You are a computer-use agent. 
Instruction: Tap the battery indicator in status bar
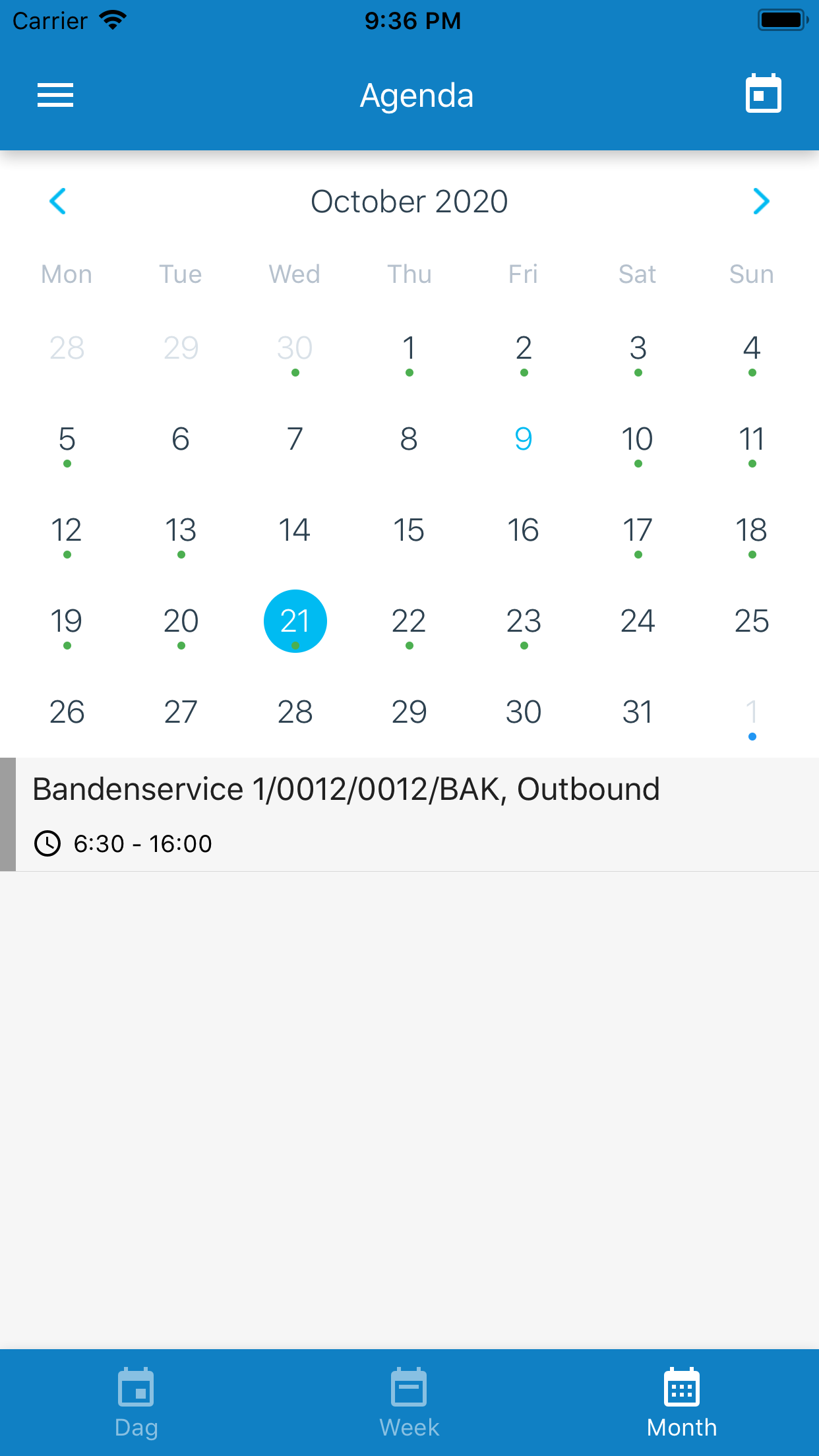tap(782, 19)
